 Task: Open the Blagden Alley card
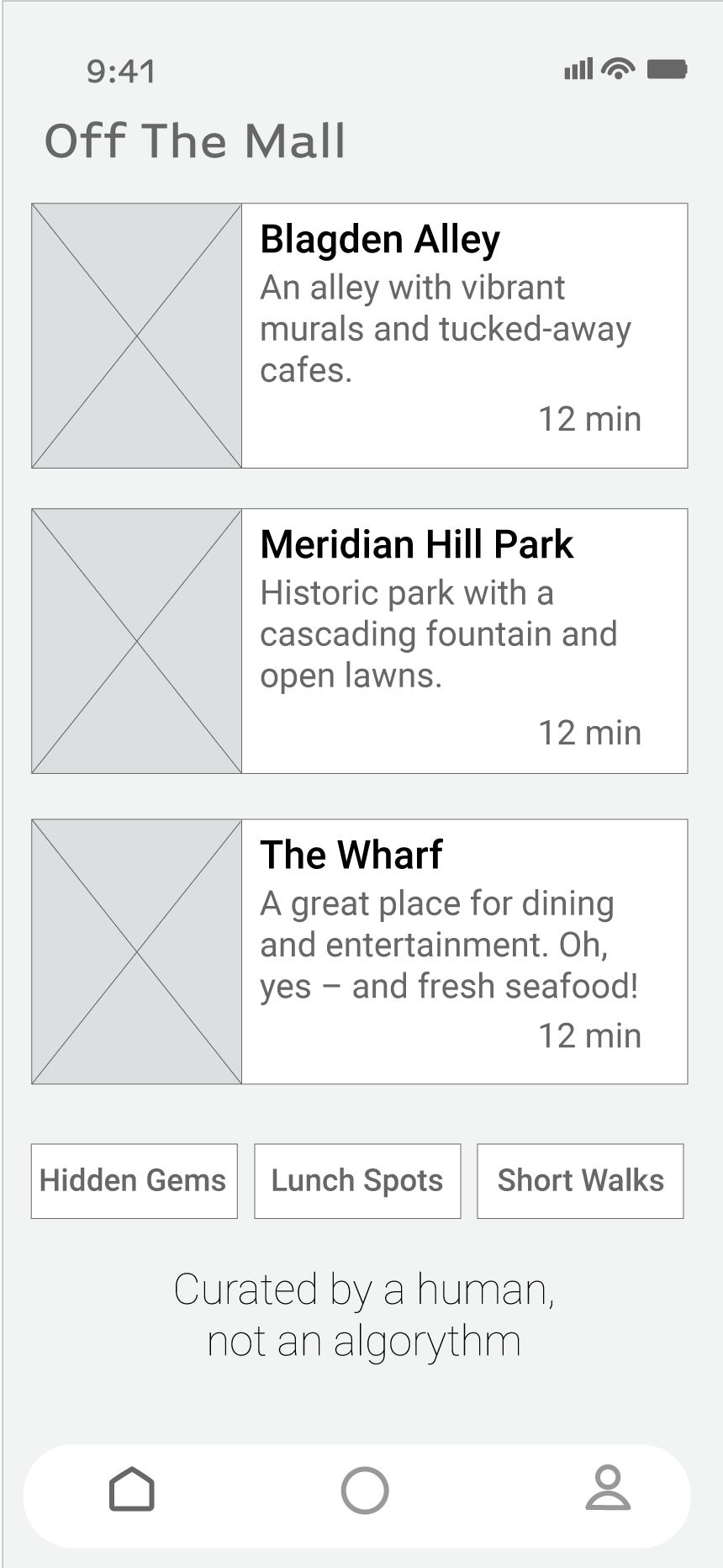pyautogui.click(x=360, y=336)
